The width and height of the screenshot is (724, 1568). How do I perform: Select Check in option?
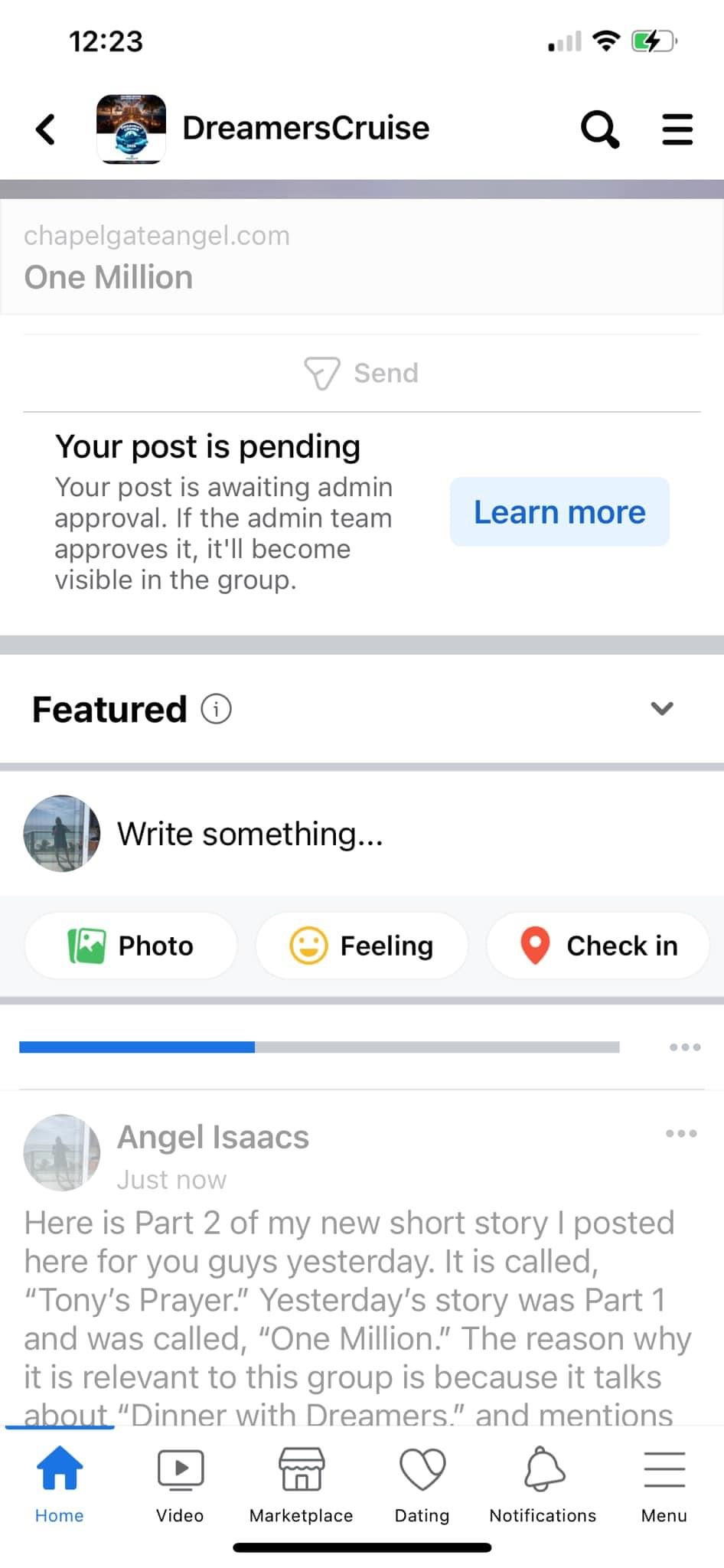598,946
